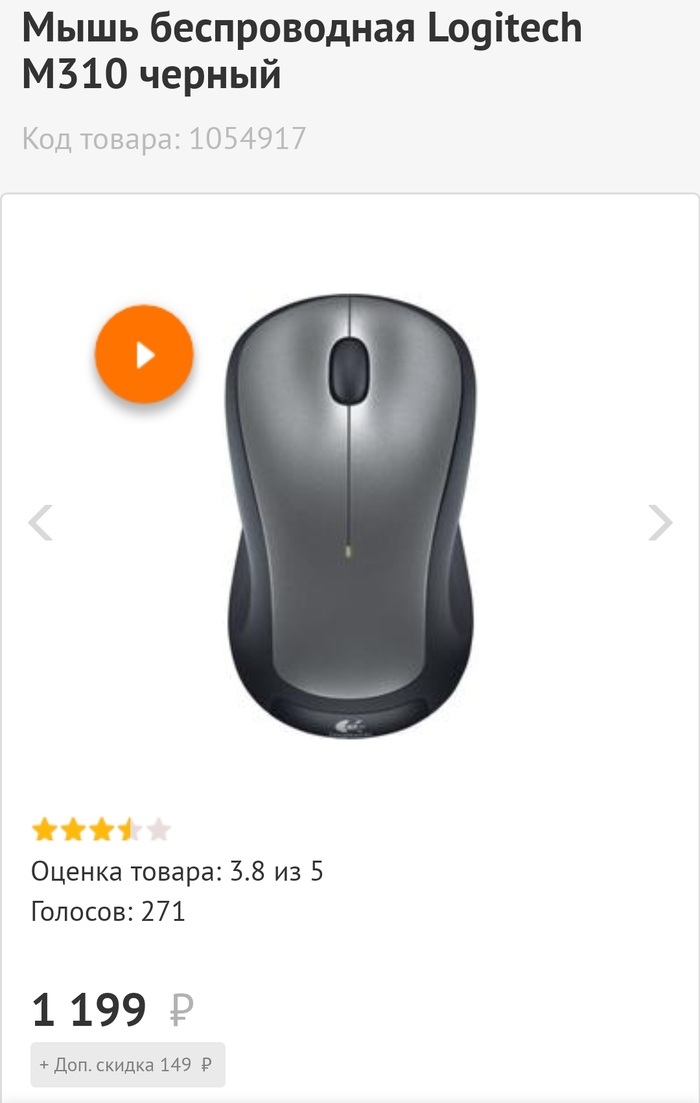Go to the next product photo
The image size is (700, 1103).
[660, 522]
